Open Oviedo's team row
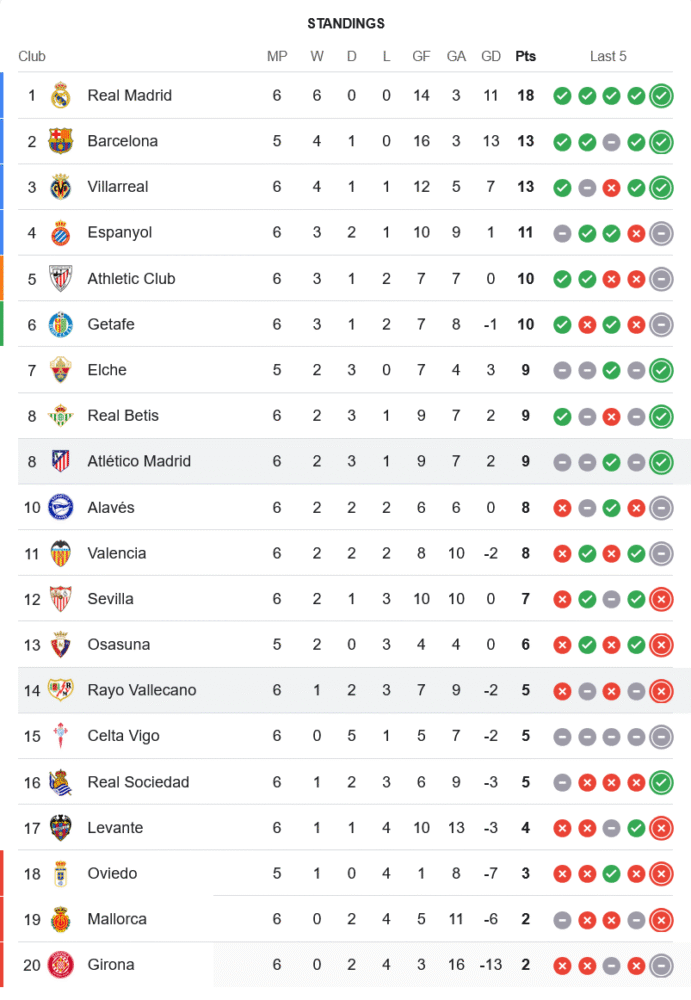The image size is (691, 1000). point(113,874)
